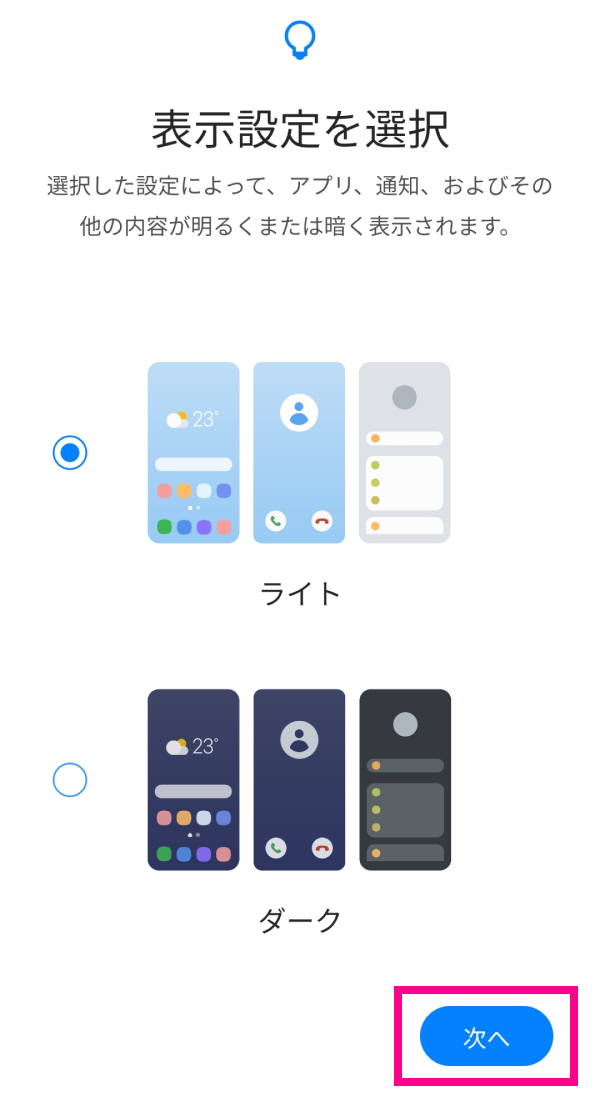Select the ダーク radio button
Viewport: 600px width, 1106px height.
coord(70,779)
